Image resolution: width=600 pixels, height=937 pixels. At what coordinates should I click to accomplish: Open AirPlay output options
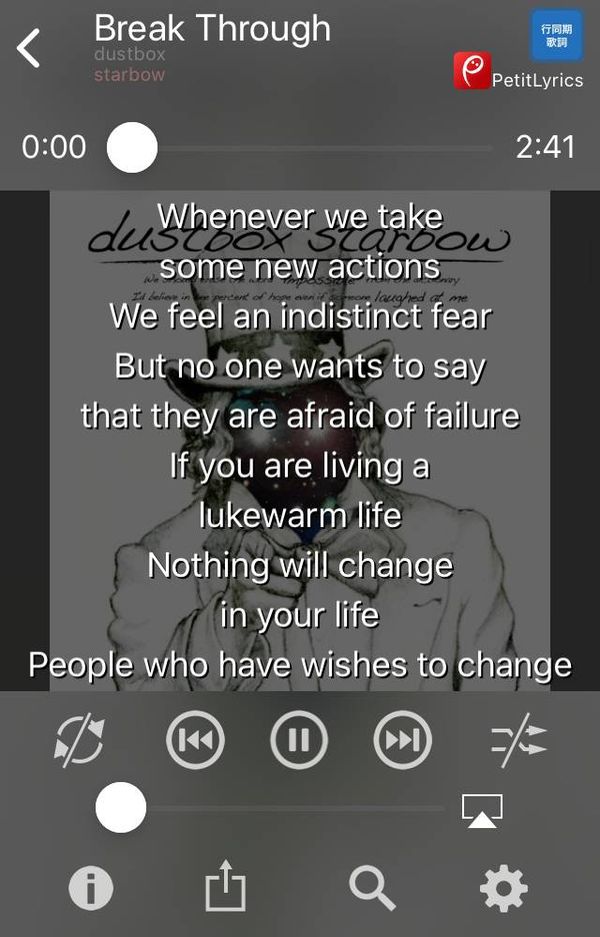tap(482, 811)
